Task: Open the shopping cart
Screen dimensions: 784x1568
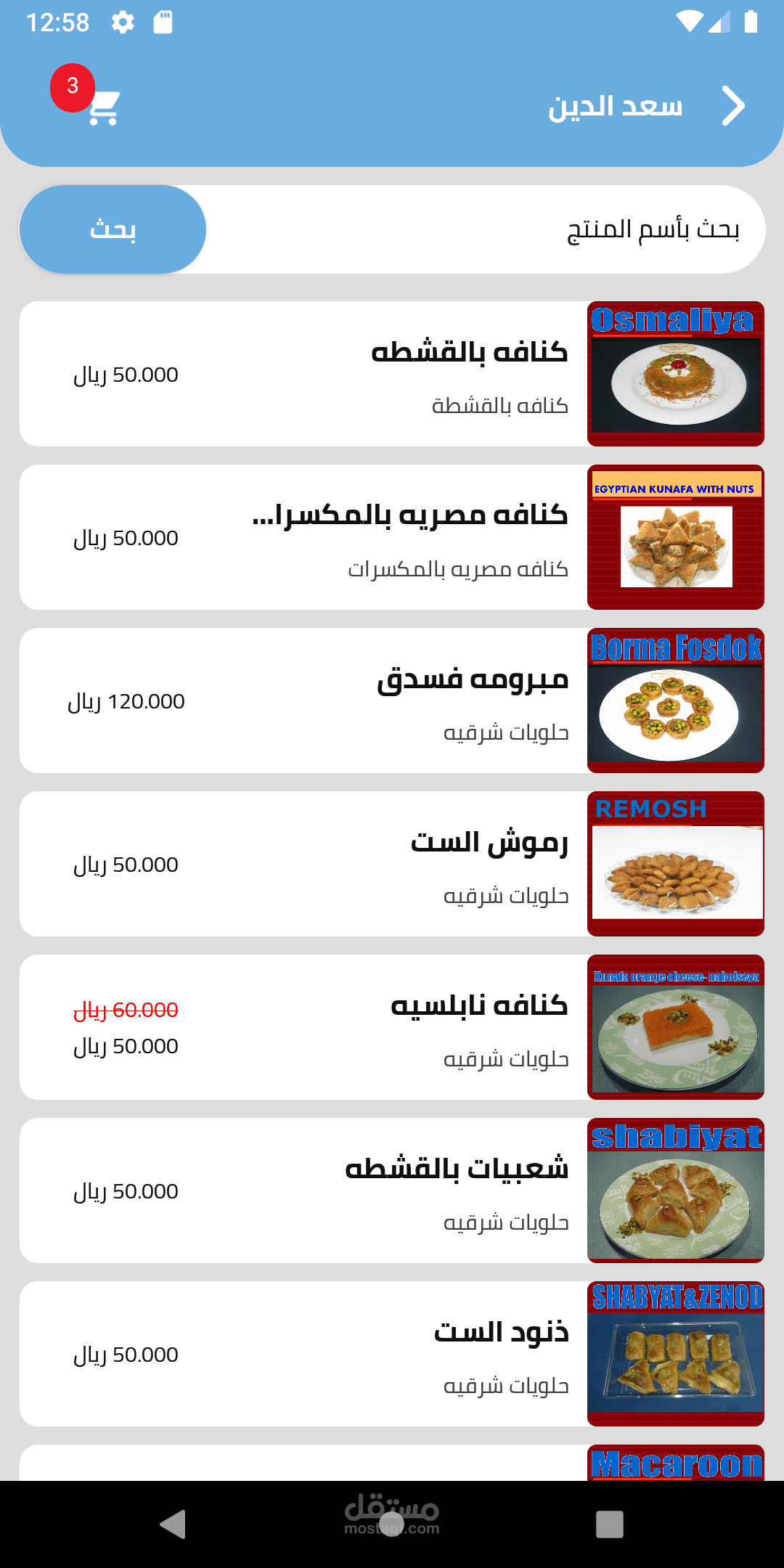Action: pyautogui.click(x=103, y=107)
